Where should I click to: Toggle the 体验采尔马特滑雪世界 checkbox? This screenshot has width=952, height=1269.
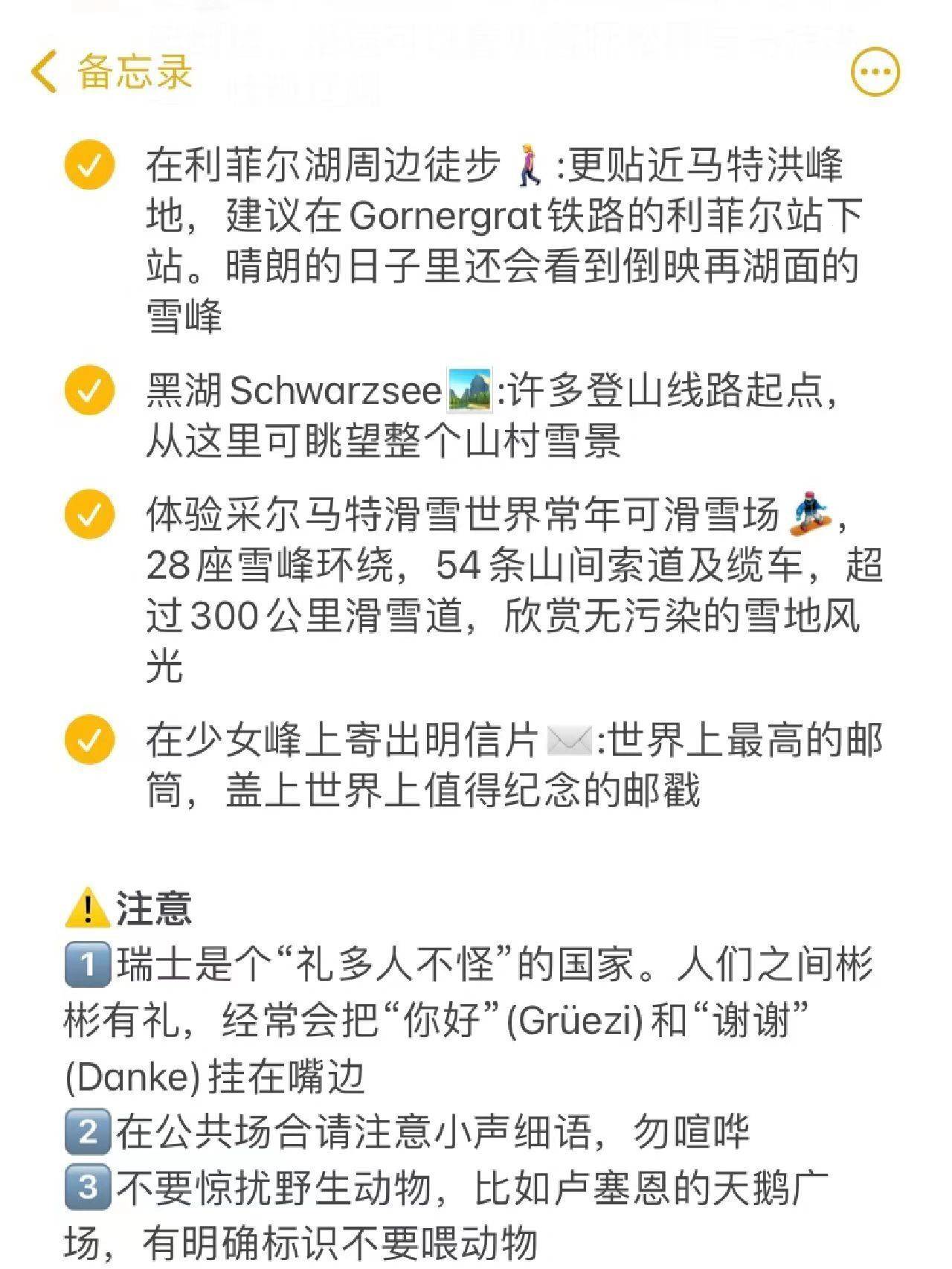pos(89,514)
